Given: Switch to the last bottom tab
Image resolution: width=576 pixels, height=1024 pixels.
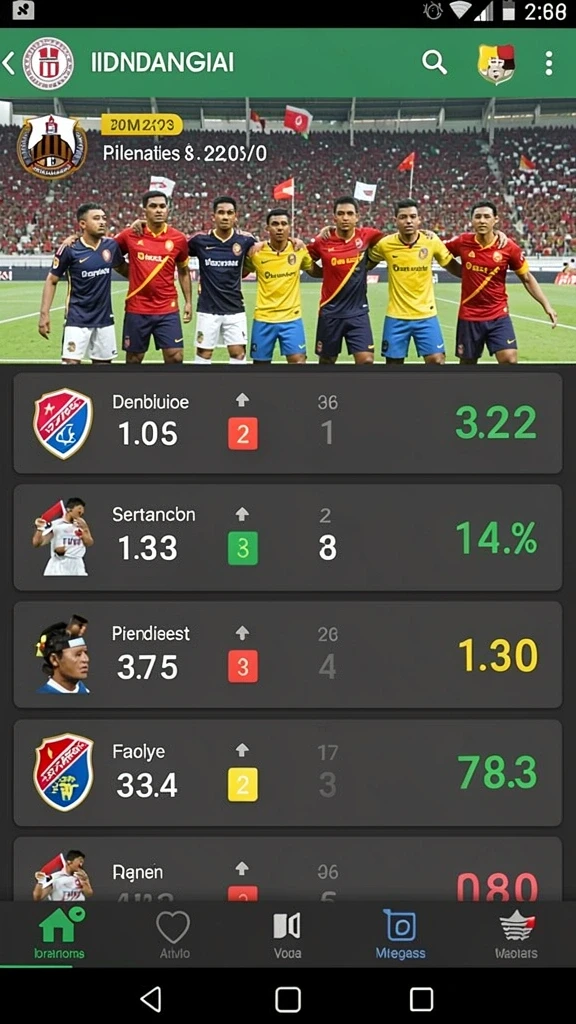Looking at the screenshot, I should [x=517, y=934].
